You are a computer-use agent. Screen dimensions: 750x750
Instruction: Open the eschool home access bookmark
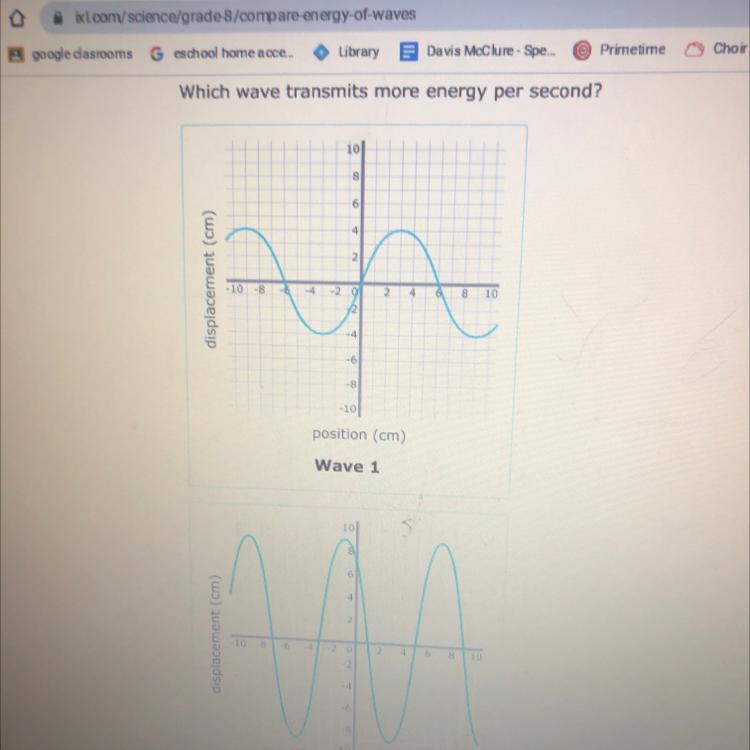pos(222,53)
